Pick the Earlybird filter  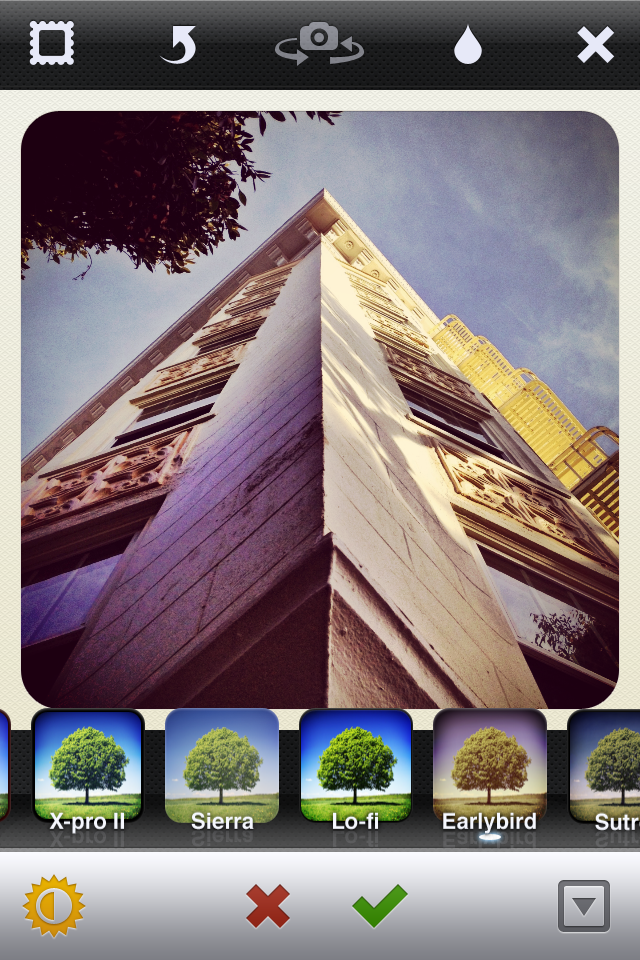coord(489,767)
